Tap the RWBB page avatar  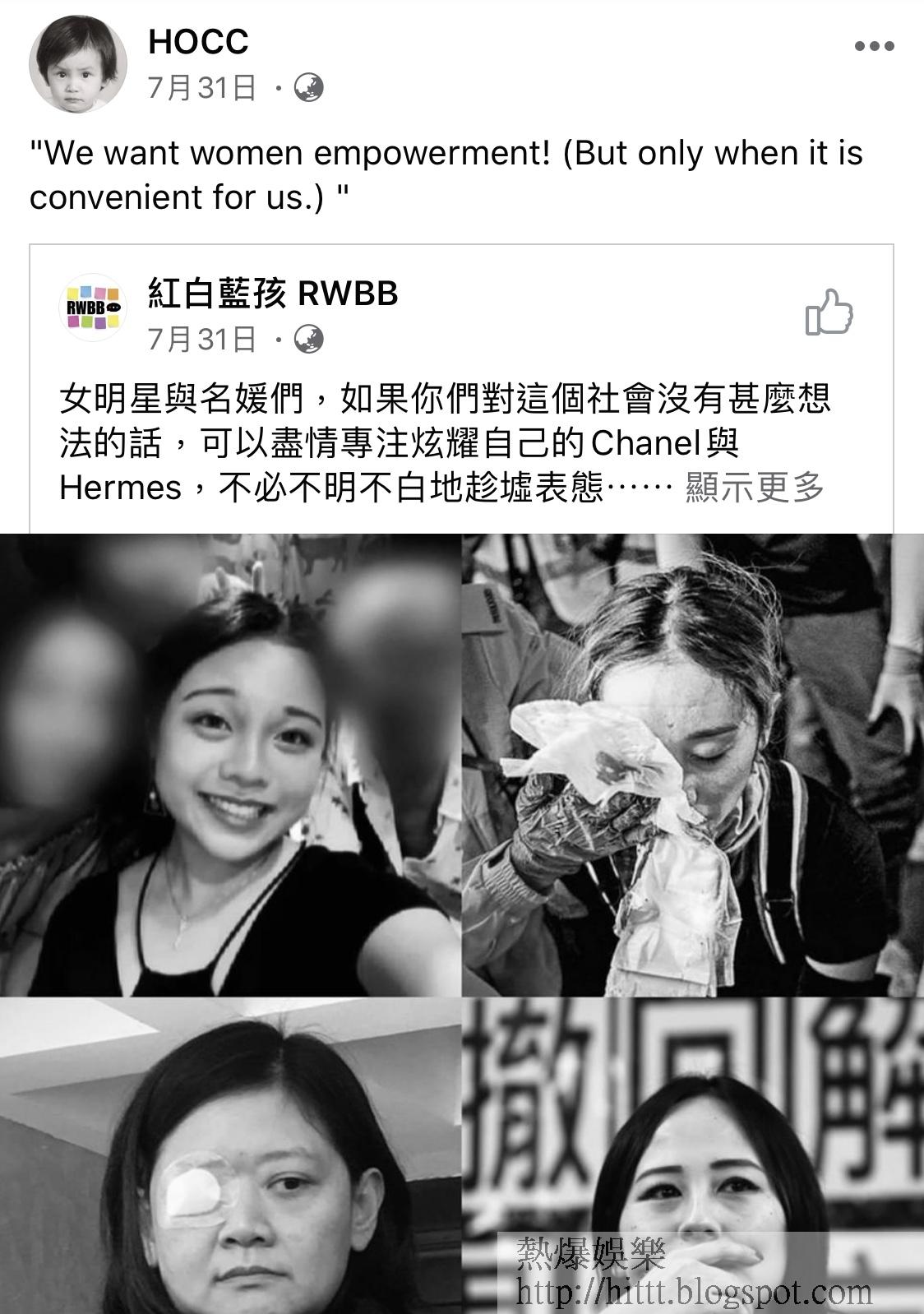(94, 308)
